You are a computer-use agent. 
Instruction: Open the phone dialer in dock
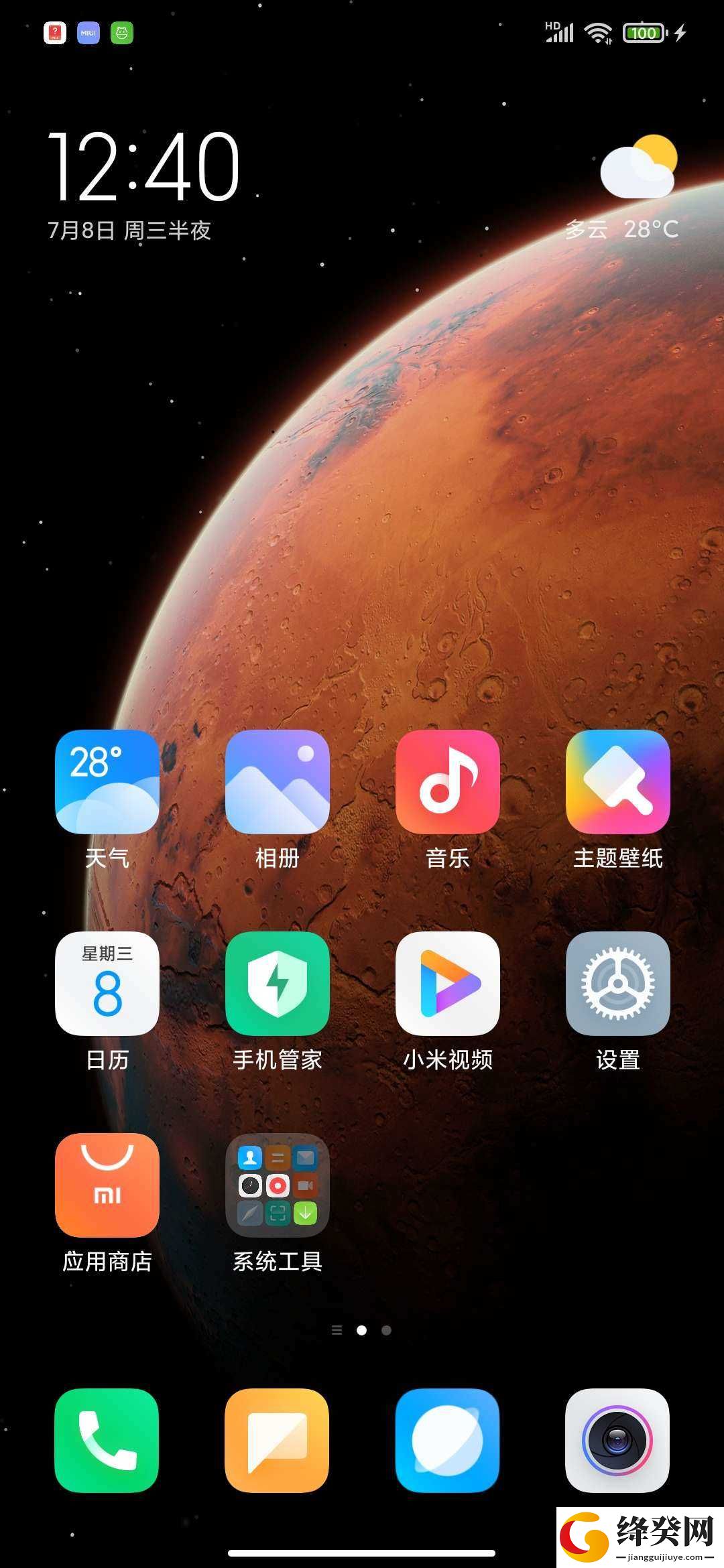coord(107,1441)
